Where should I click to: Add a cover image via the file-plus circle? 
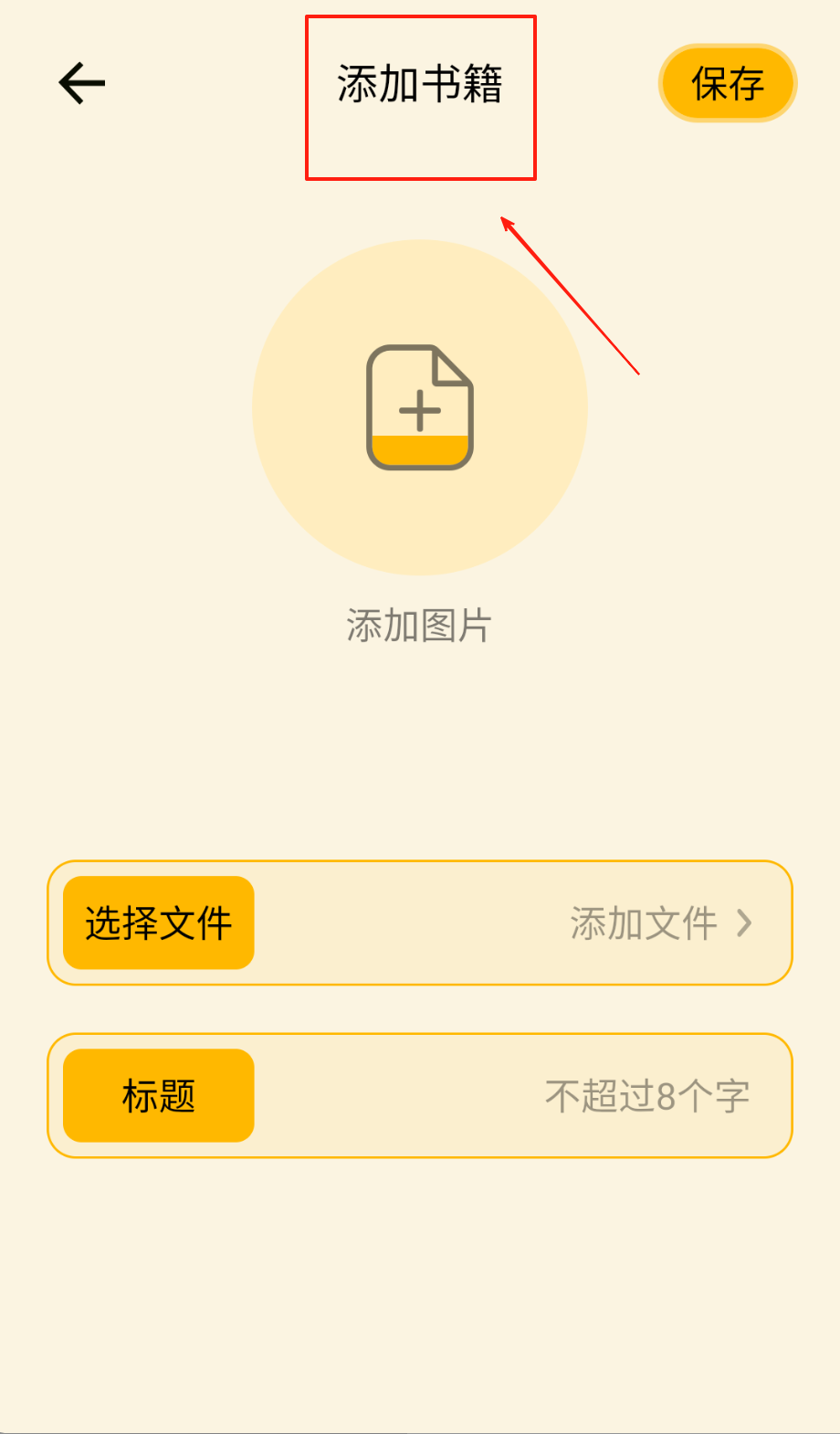[x=420, y=407]
